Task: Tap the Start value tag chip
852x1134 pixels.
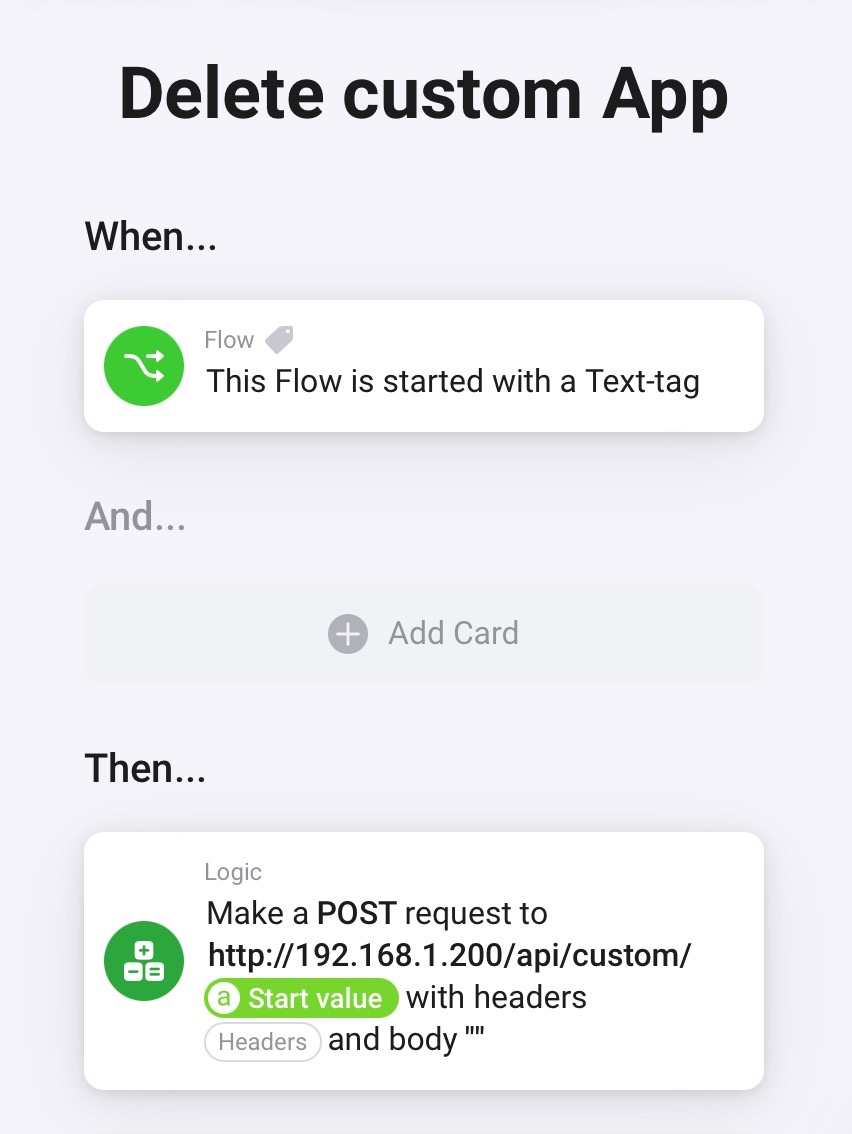Action: (x=302, y=998)
